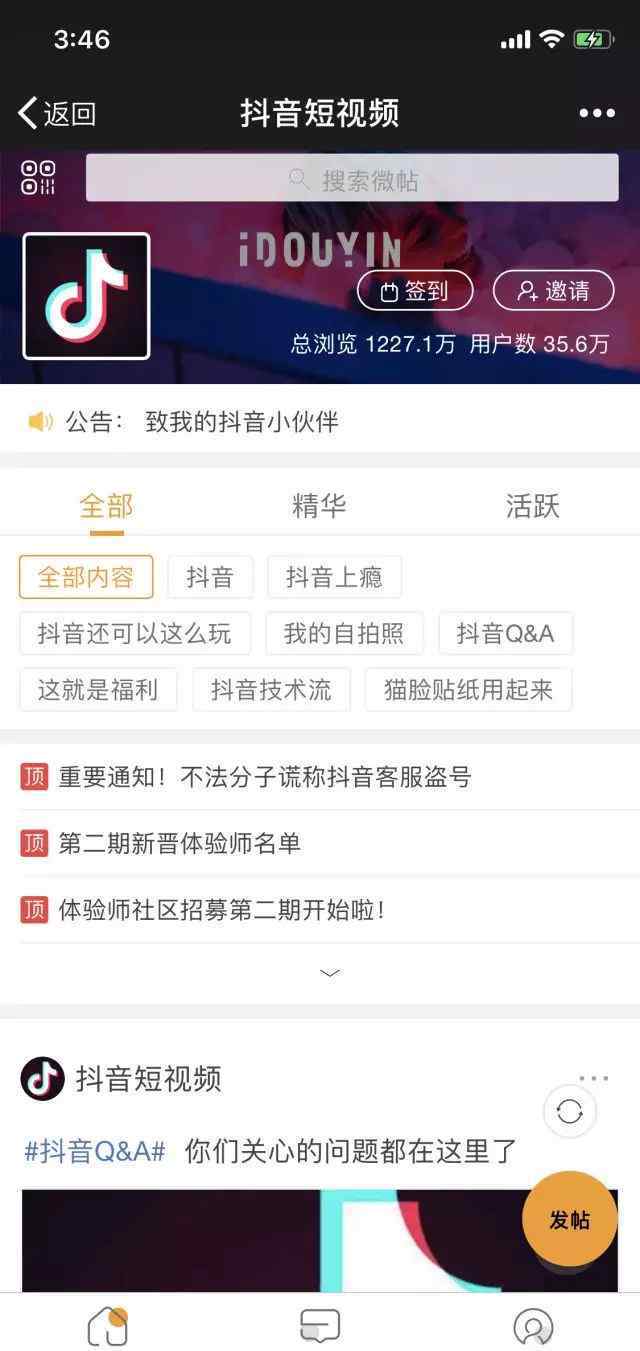The width and height of the screenshot is (640, 1351).
Task: Switch to the 活跃 tab
Action: coord(532,506)
